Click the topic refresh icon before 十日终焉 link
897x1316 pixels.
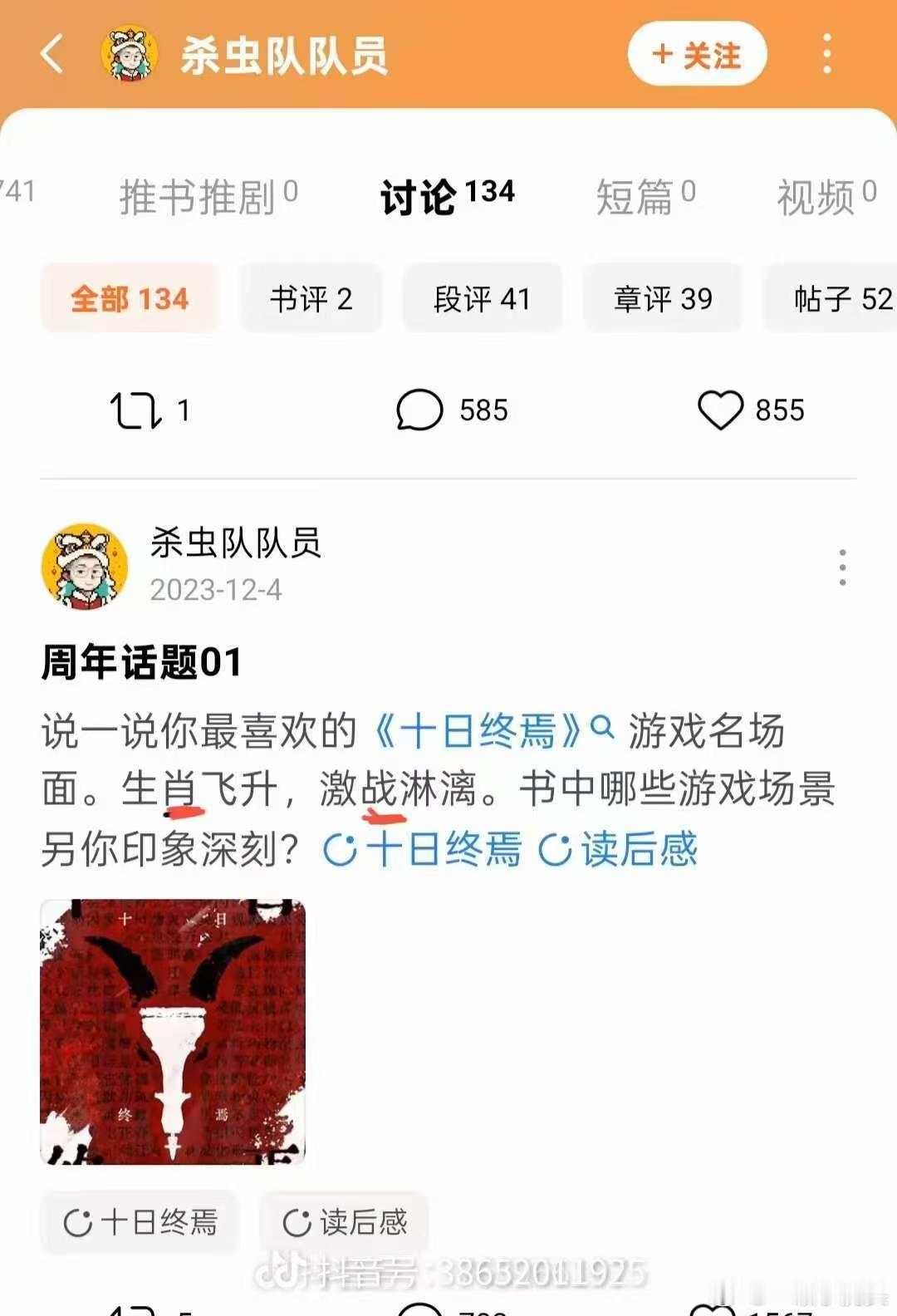point(341,849)
